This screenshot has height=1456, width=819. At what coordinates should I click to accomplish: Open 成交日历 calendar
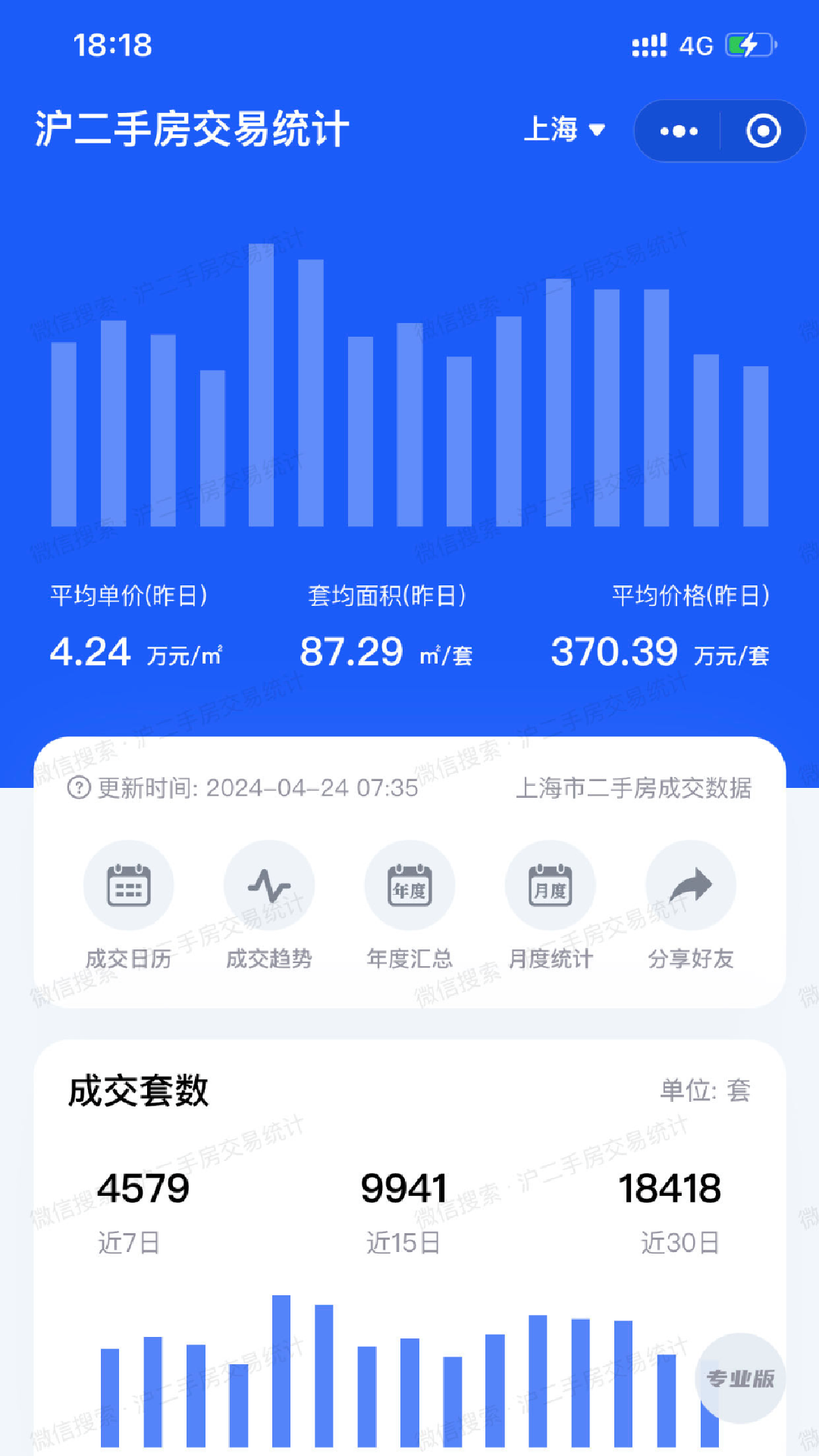point(128,886)
